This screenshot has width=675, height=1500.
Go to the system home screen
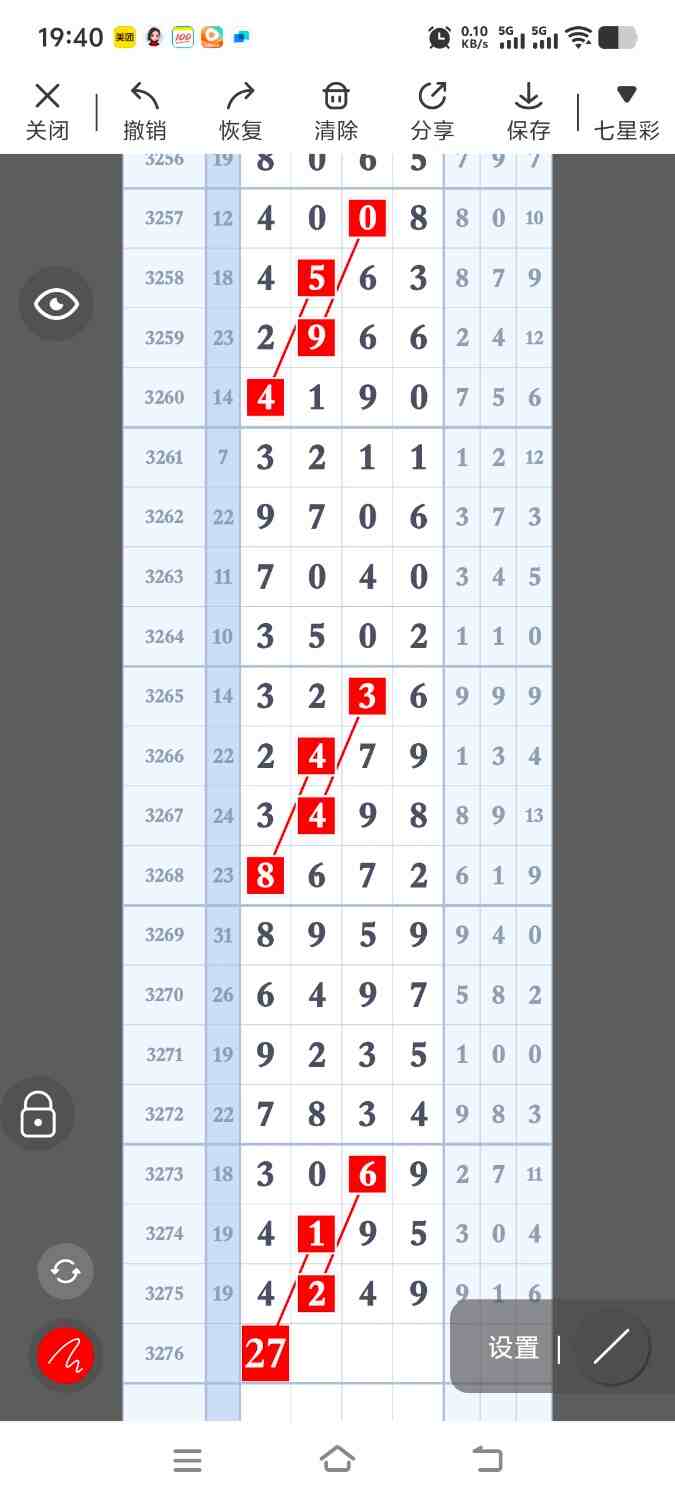click(x=337, y=1460)
